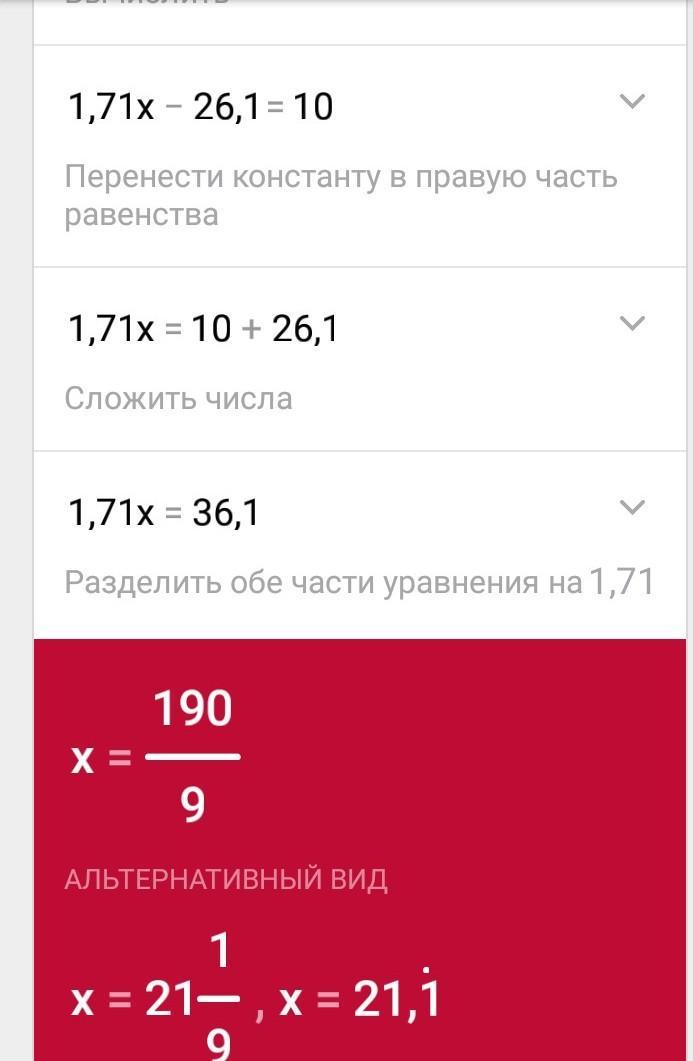The image size is (693, 1061).
Task: Expand the step 1,71x = 10 + 26,1
Action: coord(632,323)
